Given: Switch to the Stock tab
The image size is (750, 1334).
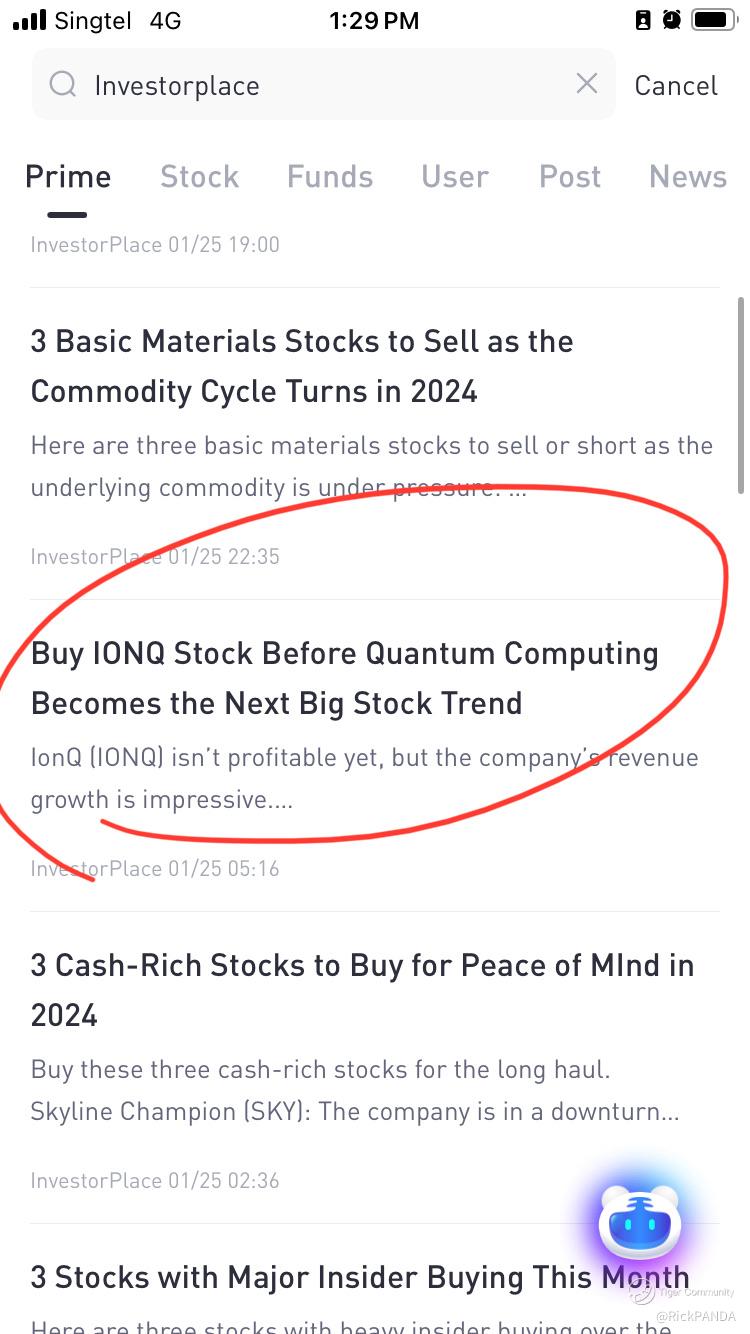Looking at the screenshot, I should click(199, 177).
